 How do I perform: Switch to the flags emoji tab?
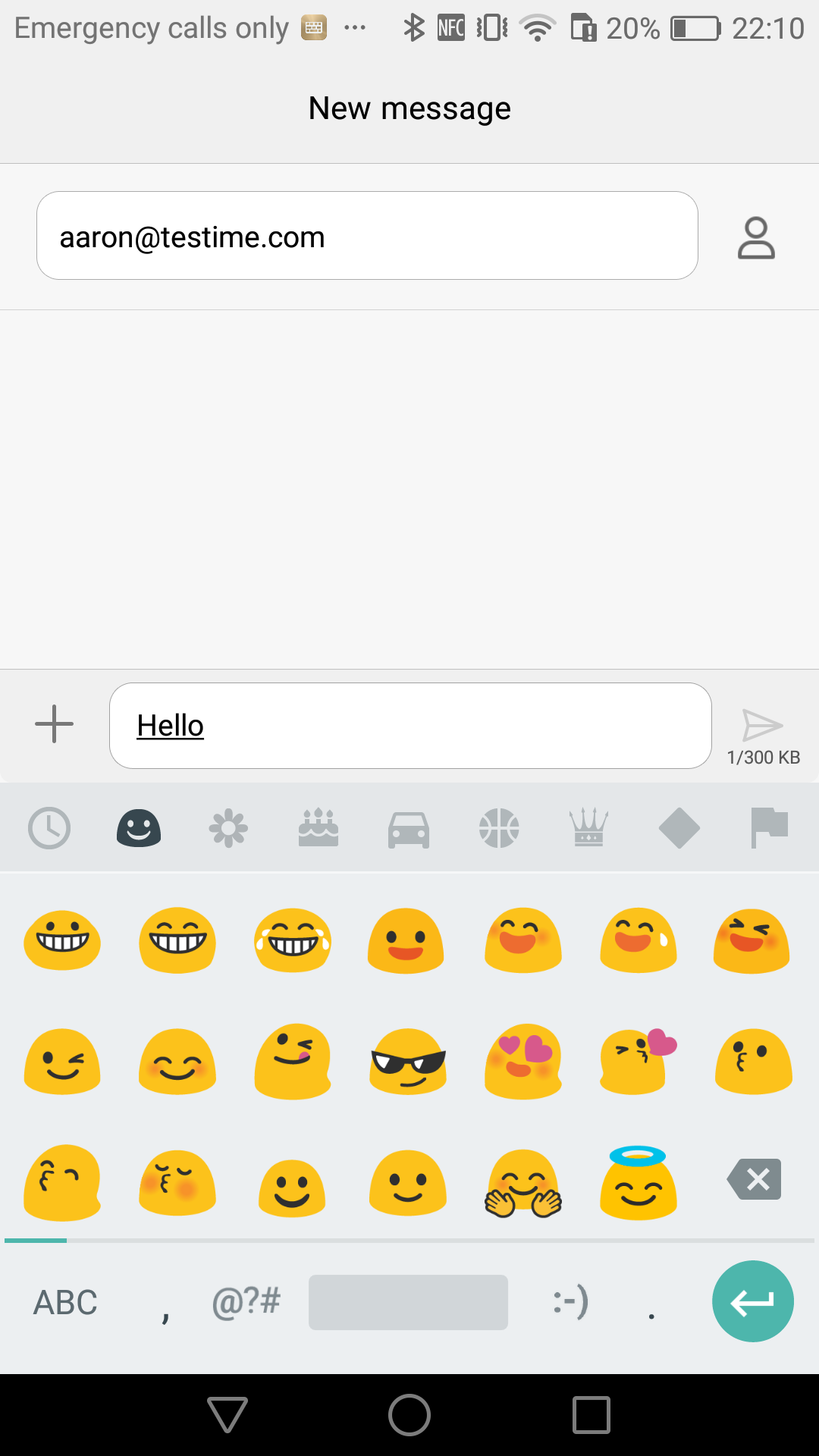click(769, 828)
